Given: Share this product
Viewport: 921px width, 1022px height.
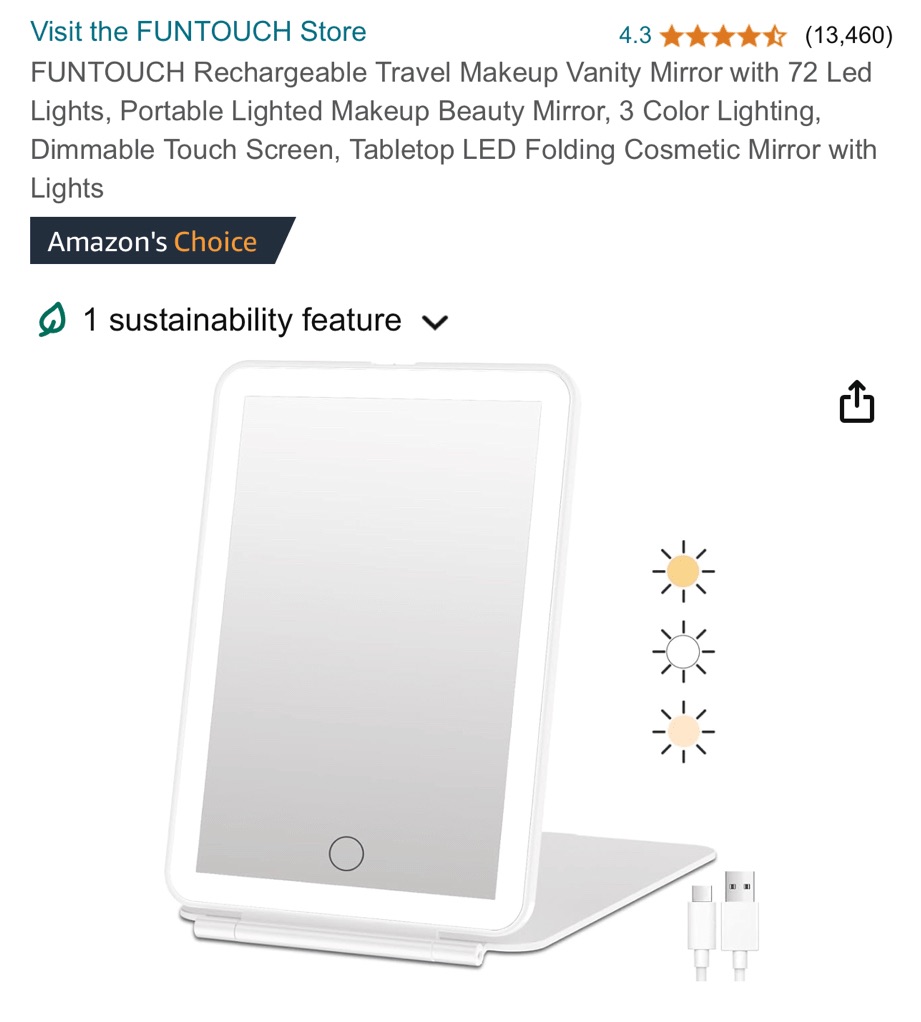Looking at the screenshot, I should coord(856,402).
